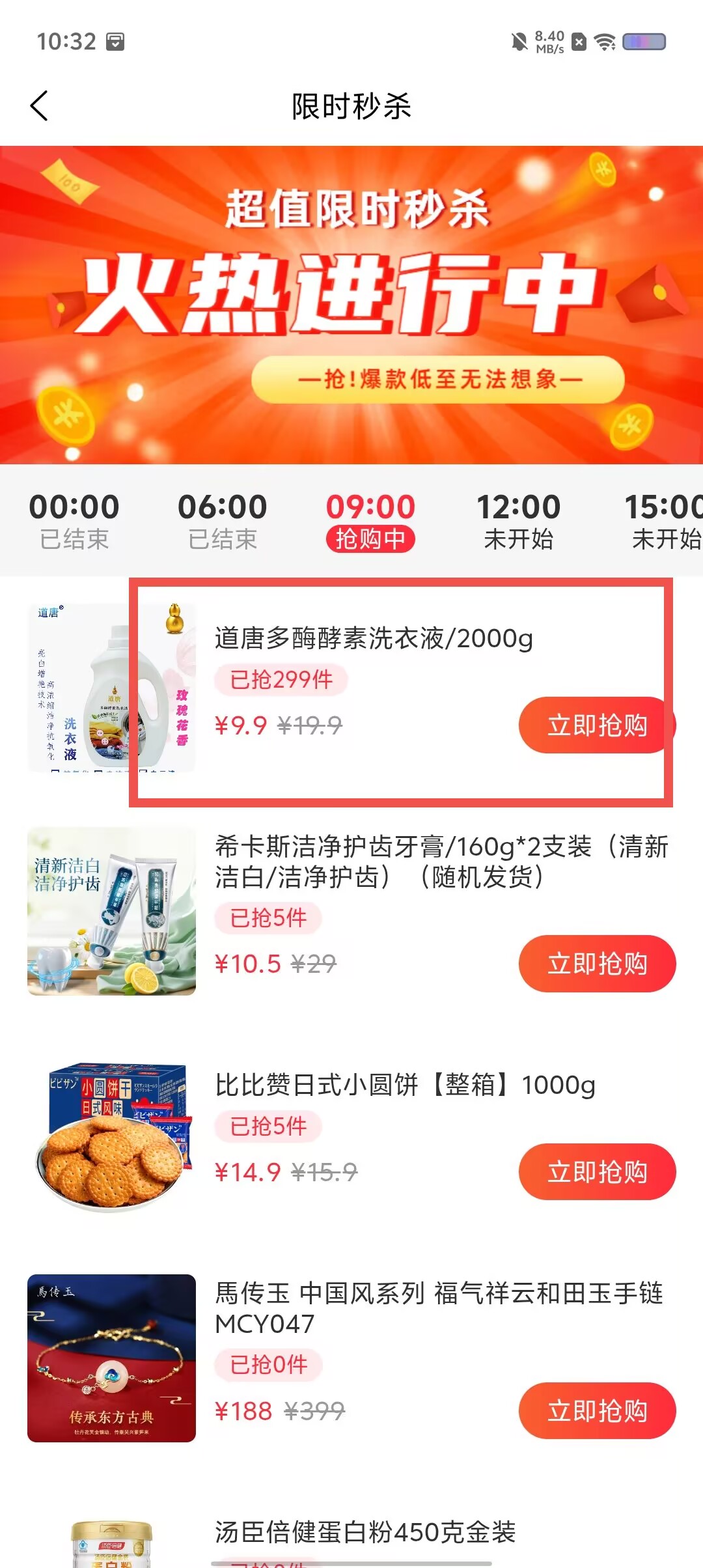Viewport: 703px width, 1568px height.
Task: Open the 馬传玉手链 product image
Action: click(111, 1358)
